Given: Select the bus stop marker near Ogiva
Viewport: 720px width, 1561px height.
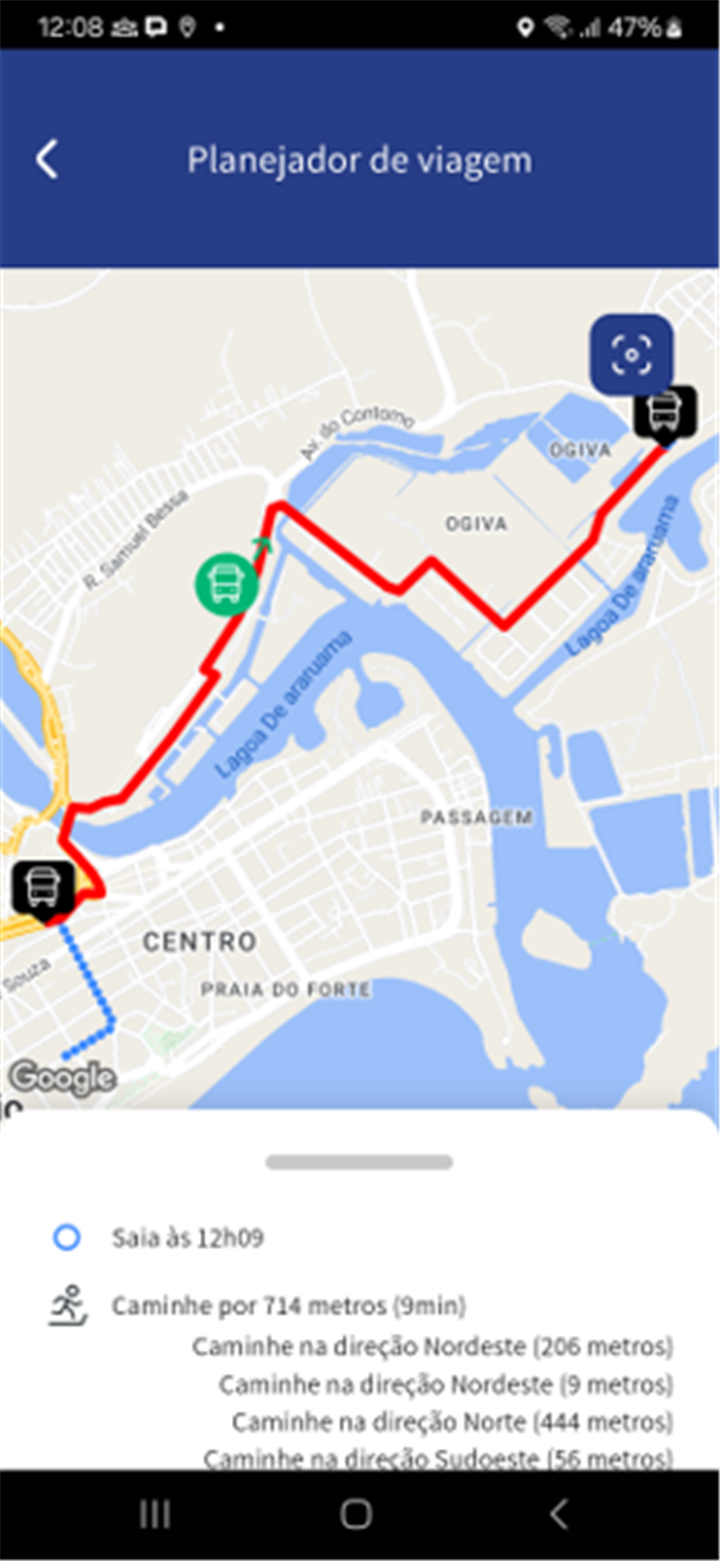Looking at the screenshot, I should (x=665, y=414).
